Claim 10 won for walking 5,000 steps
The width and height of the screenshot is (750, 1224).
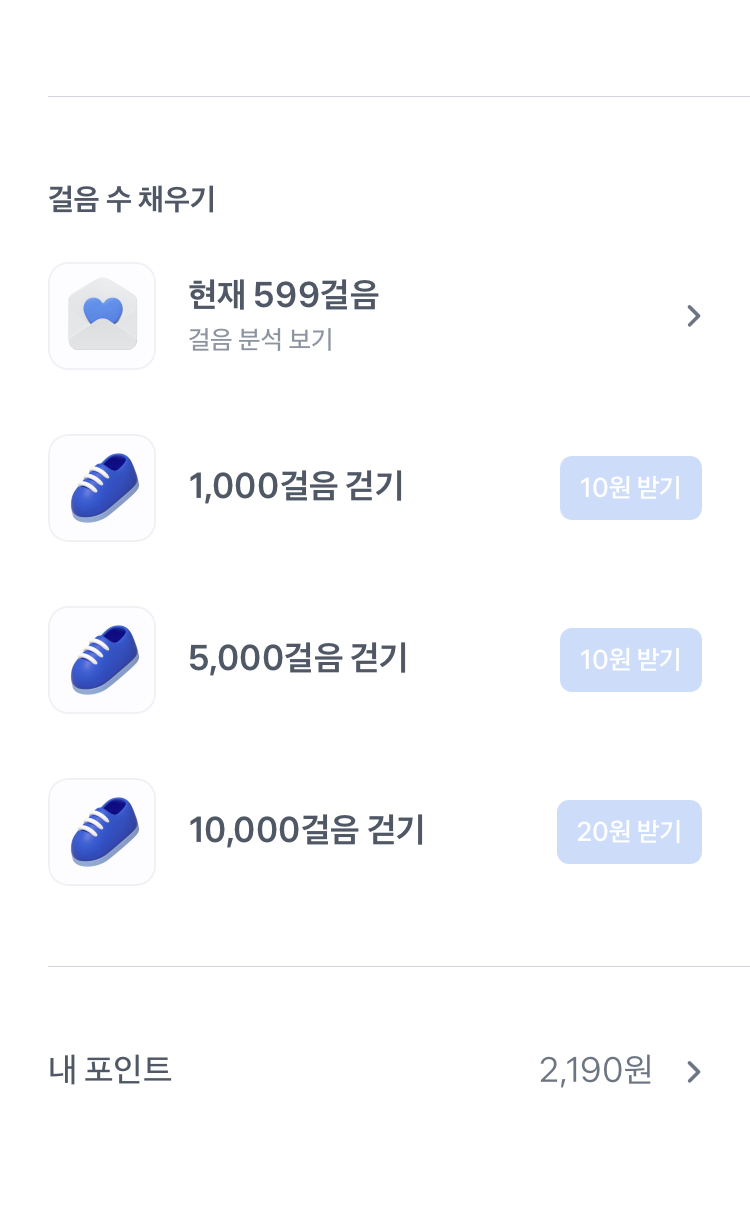tap(631, 660)
